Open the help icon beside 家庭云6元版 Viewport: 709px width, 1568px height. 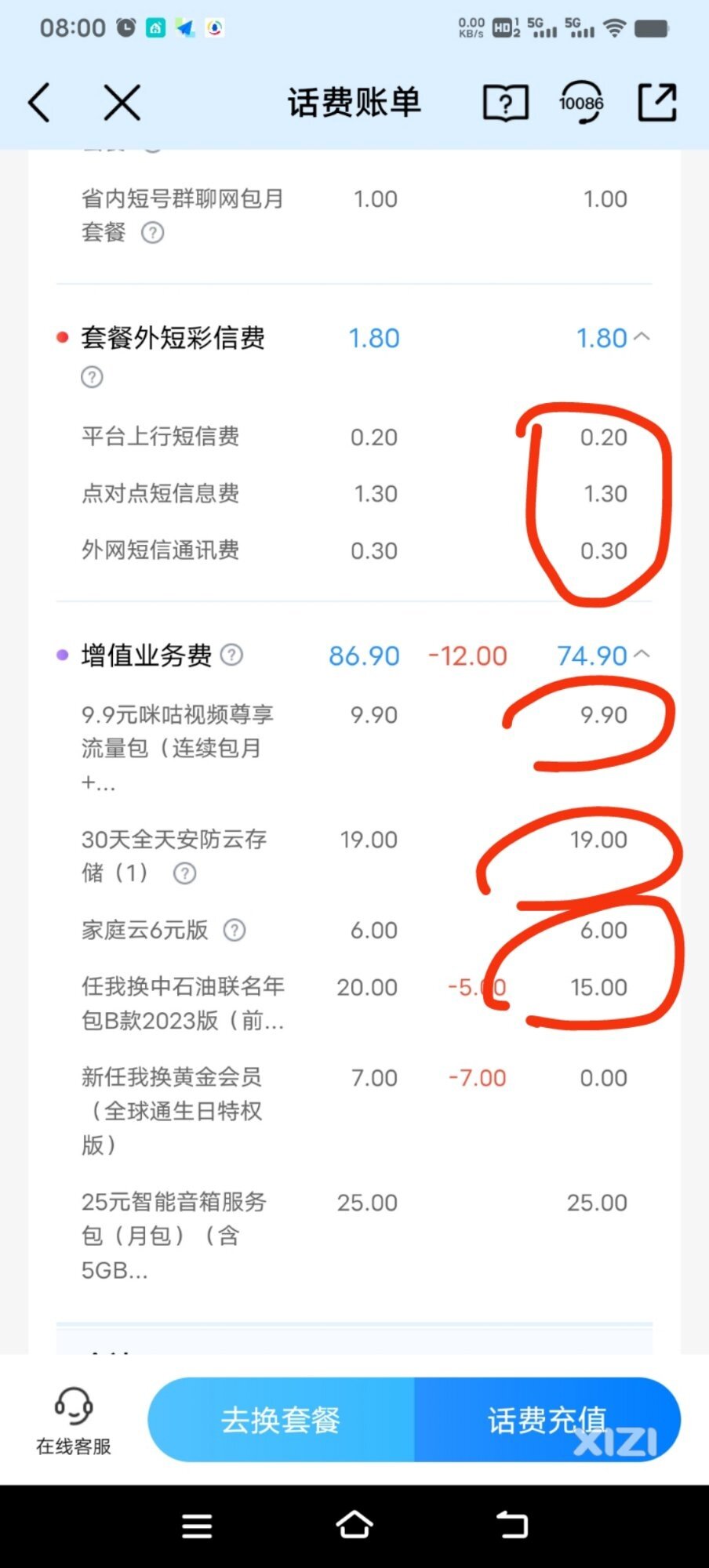pyautogui.click(x=235, y=931)
